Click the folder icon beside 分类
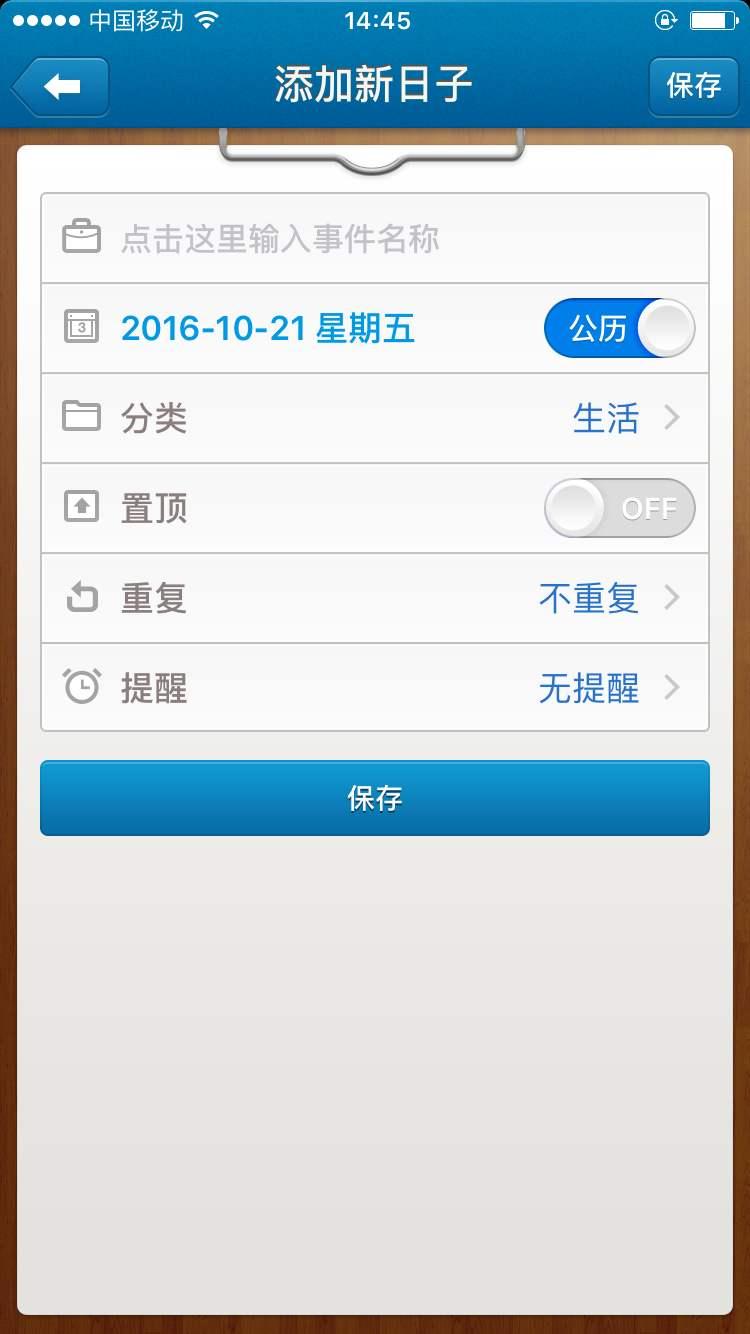Screen dimensions: 750x1334 (83, 417)
